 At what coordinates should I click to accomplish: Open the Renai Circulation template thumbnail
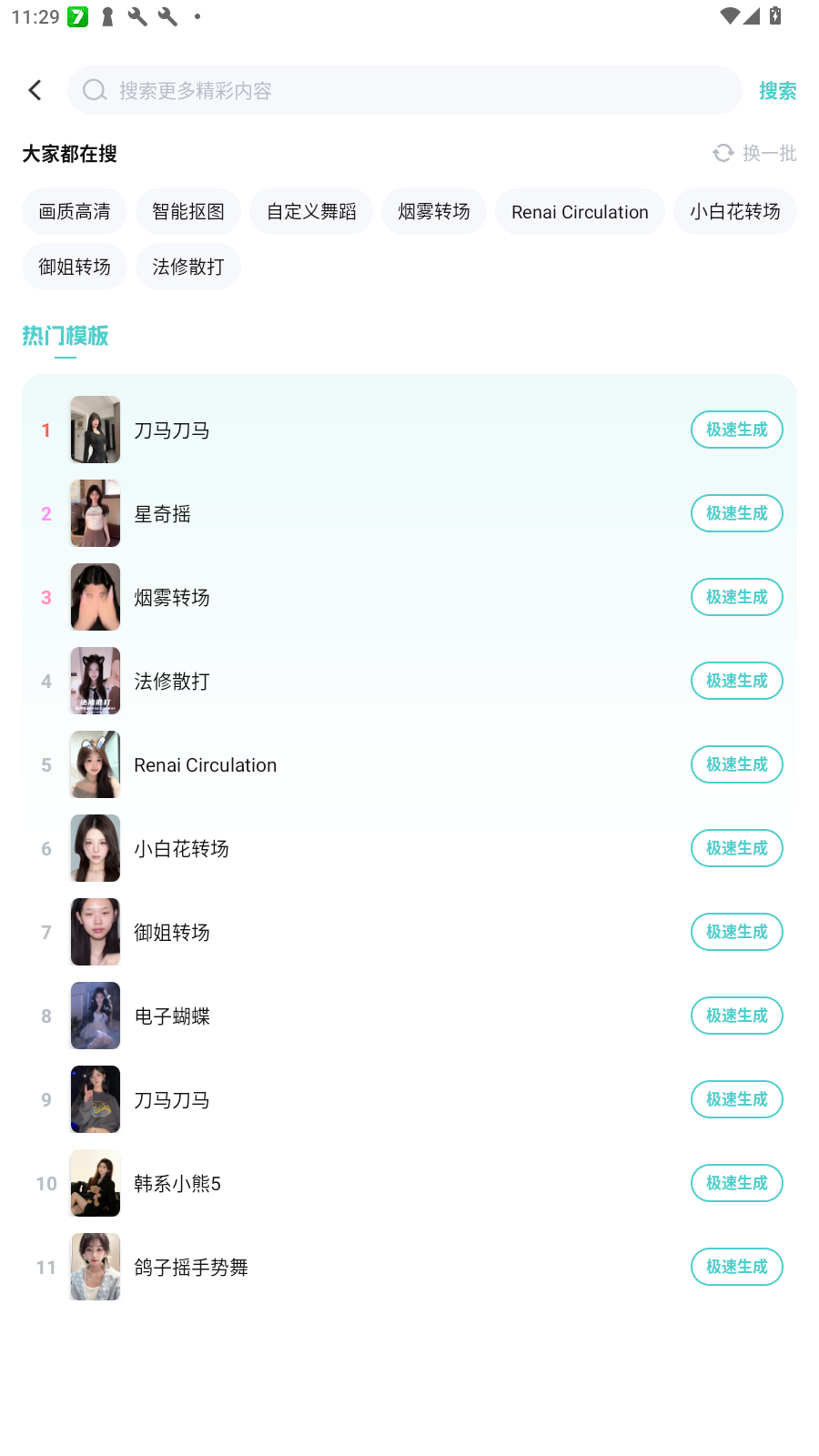point(95,764)
